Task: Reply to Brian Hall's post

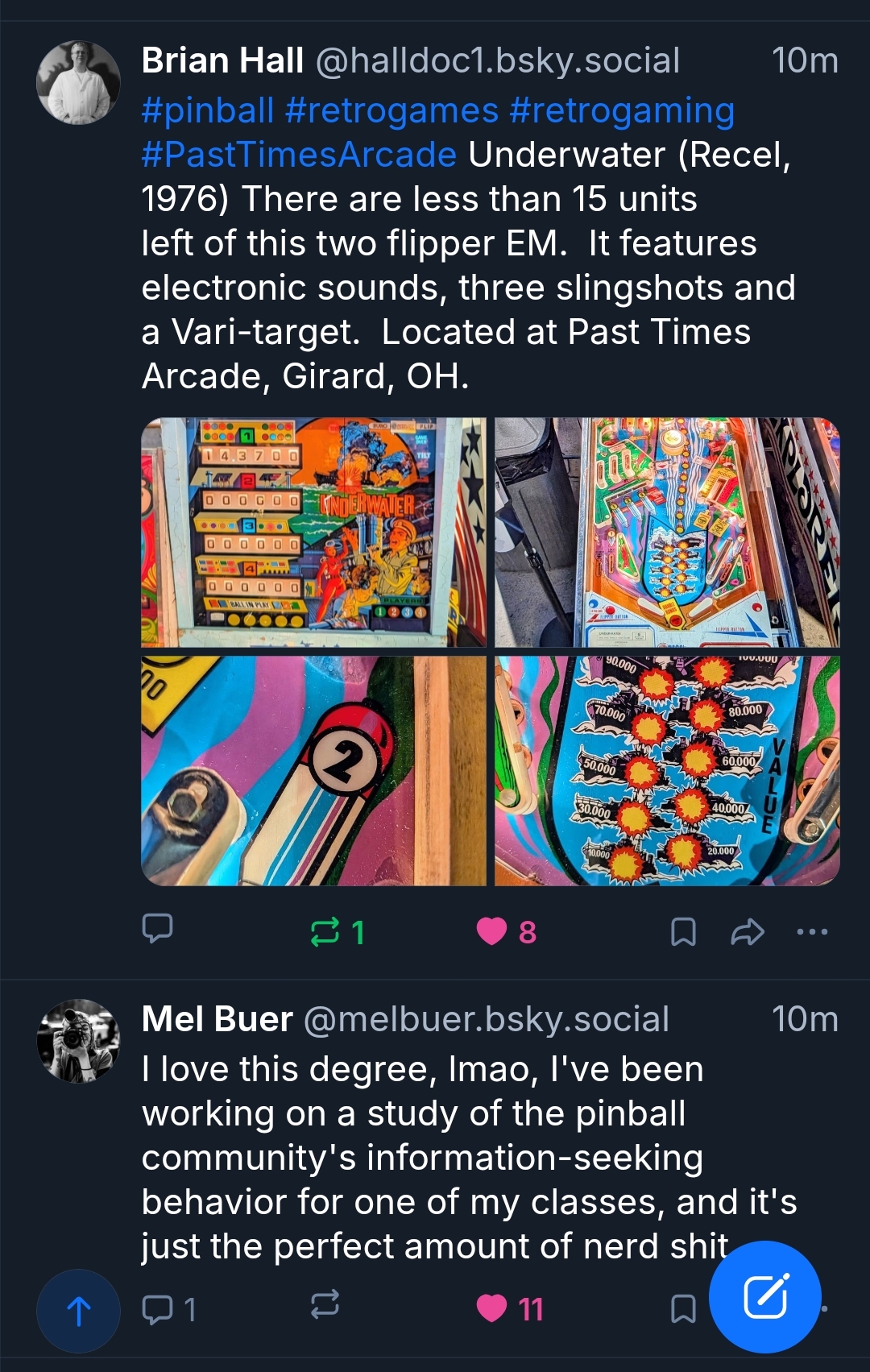Action: tap(158, 929)
